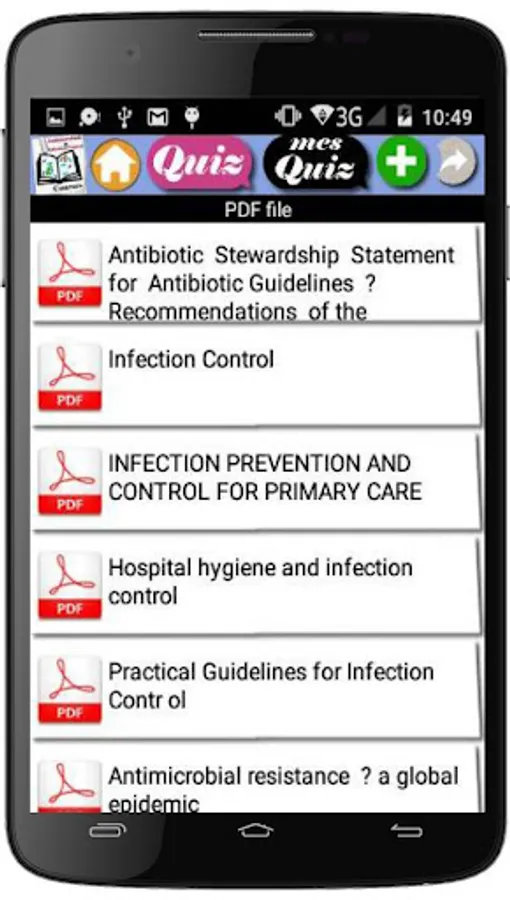Viewport: 510px width, 900px height.
Task: Open the black mes Quiz button
Action: pyautogui.click(x=316, y=164)
